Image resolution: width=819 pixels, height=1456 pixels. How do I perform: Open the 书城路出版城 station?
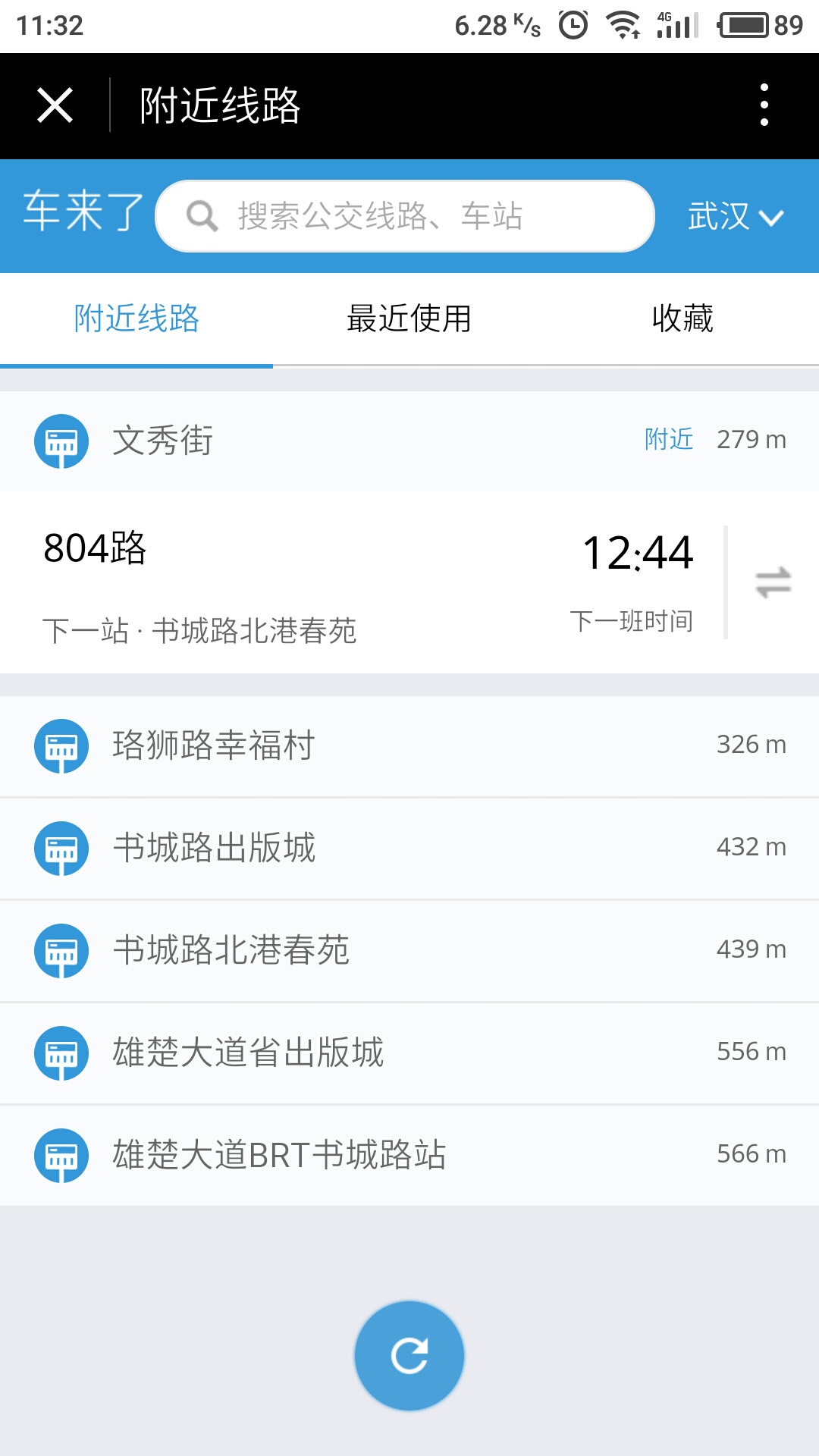(x=409, y=848)
